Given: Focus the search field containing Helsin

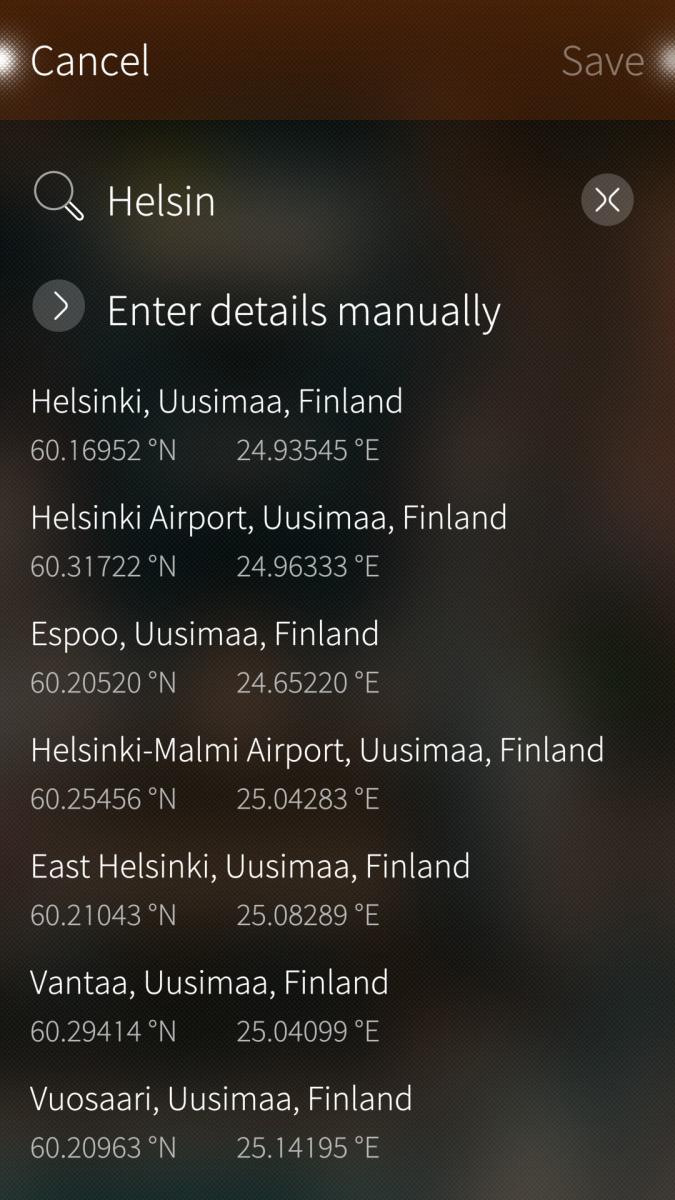Looking at the screenshot, I should 300,201.
